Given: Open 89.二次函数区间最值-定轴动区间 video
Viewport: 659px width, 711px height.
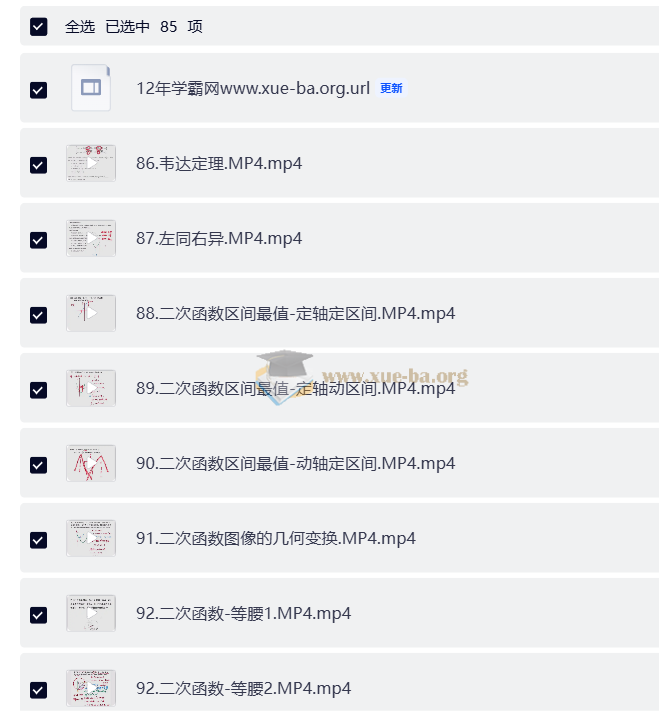Looking at the screenshot, I should coord(295,388).
